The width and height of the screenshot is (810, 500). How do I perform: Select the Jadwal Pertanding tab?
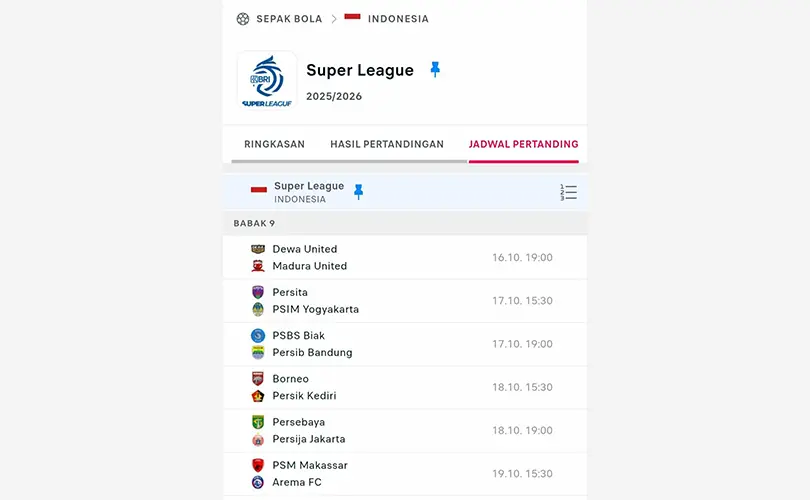tap(523, 144)
